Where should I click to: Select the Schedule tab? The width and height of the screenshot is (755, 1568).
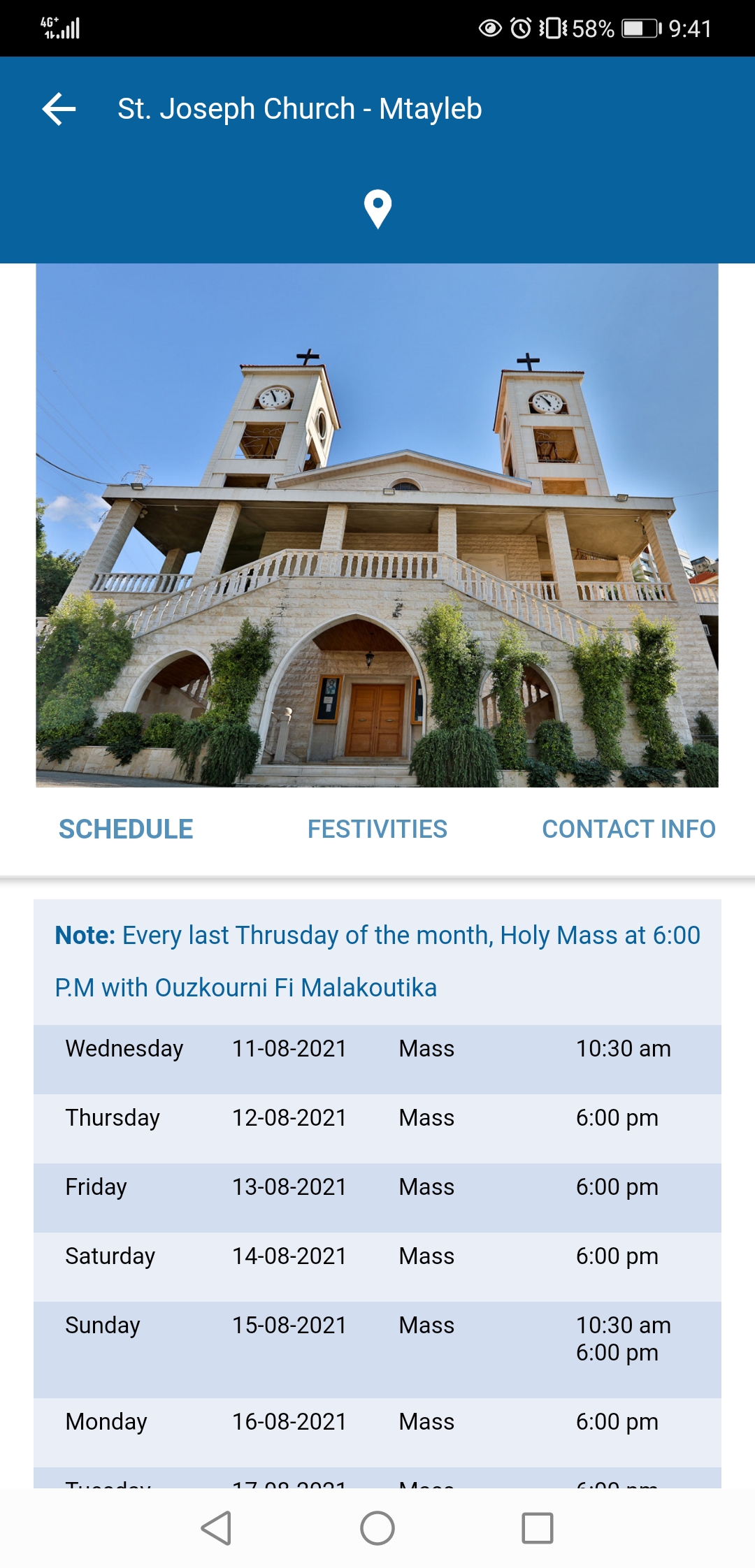click(126, 829)
